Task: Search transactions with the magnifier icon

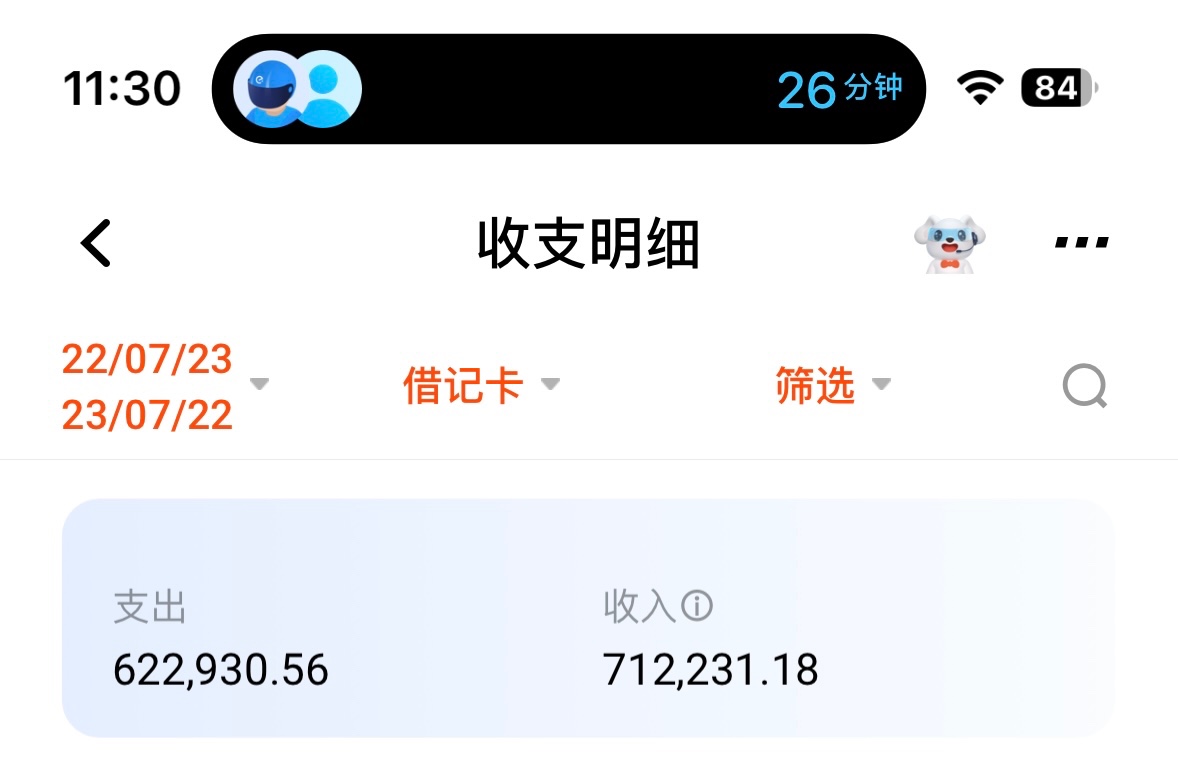Action: coord(1085,386)
